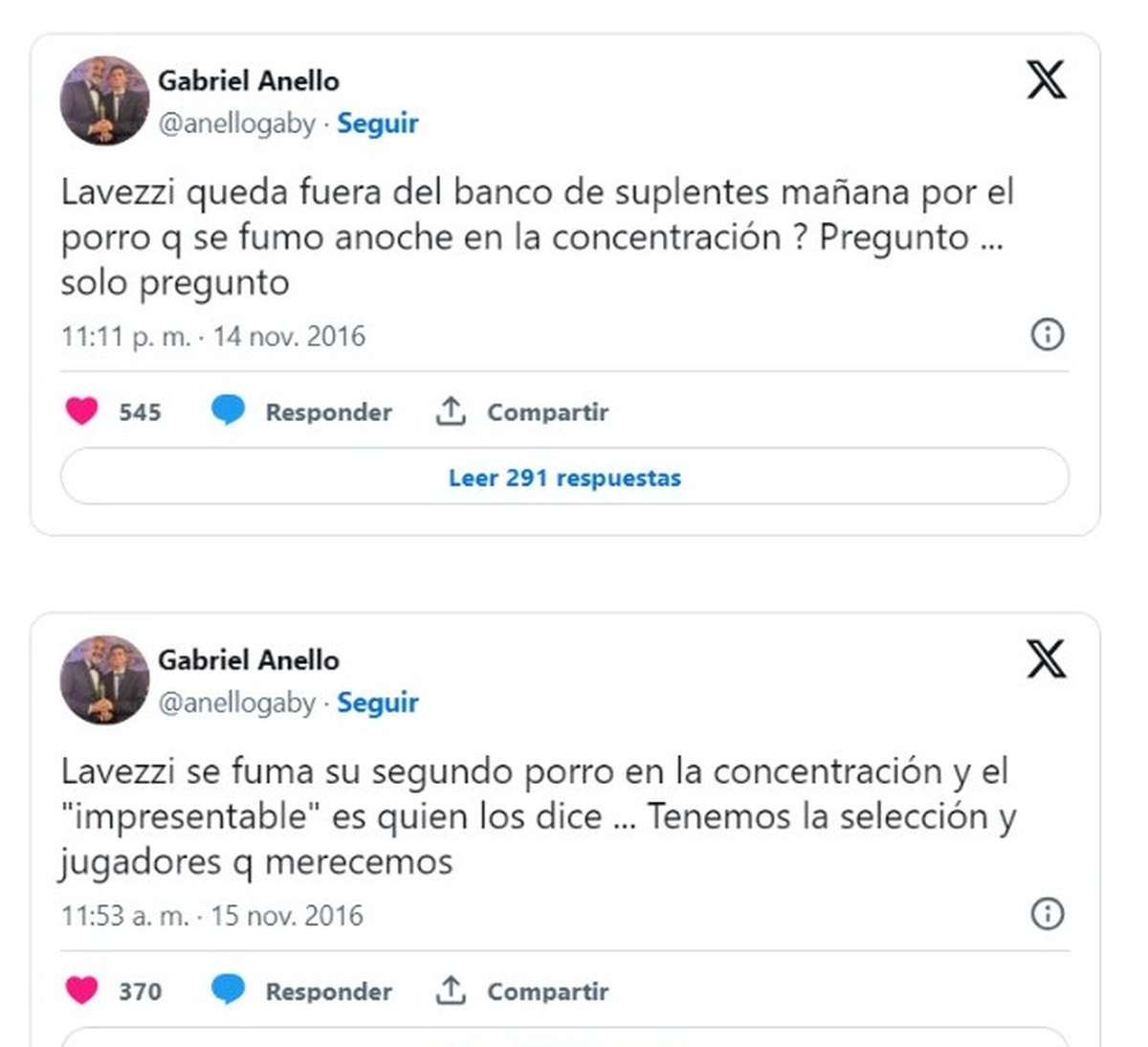Open Gabriel Anello's avatar on the first tweet
The height and width of the screenshot is (1047, 1148).
[104, 100]
